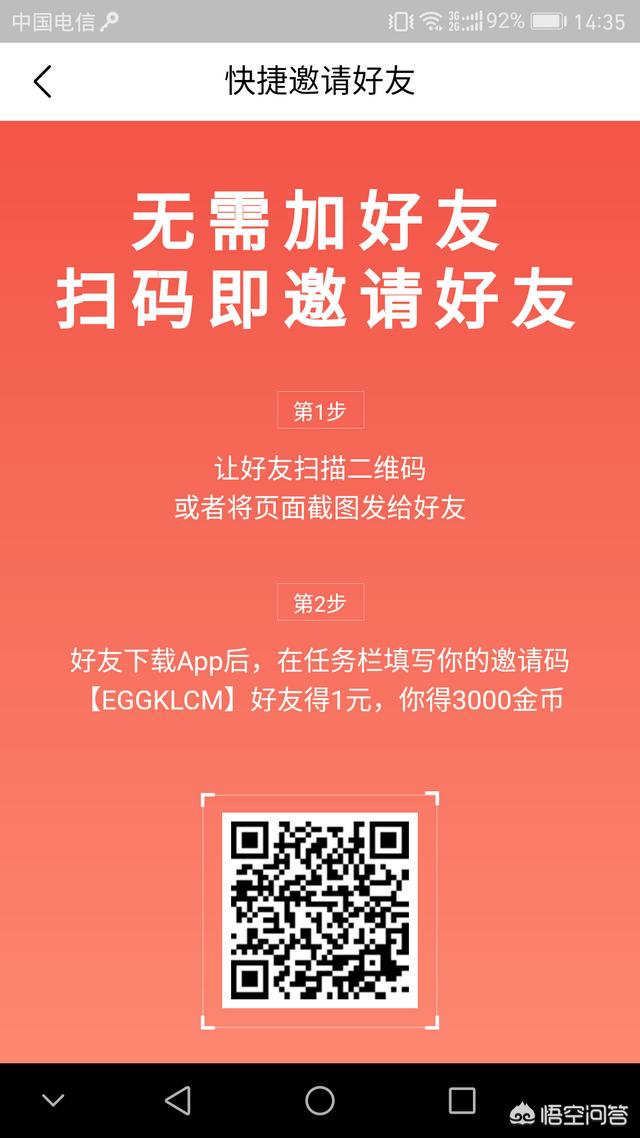Go back from the 快捷邀请好友 page
The width and height of the screenshot is (640, 1138).
[x=42, y=82]
